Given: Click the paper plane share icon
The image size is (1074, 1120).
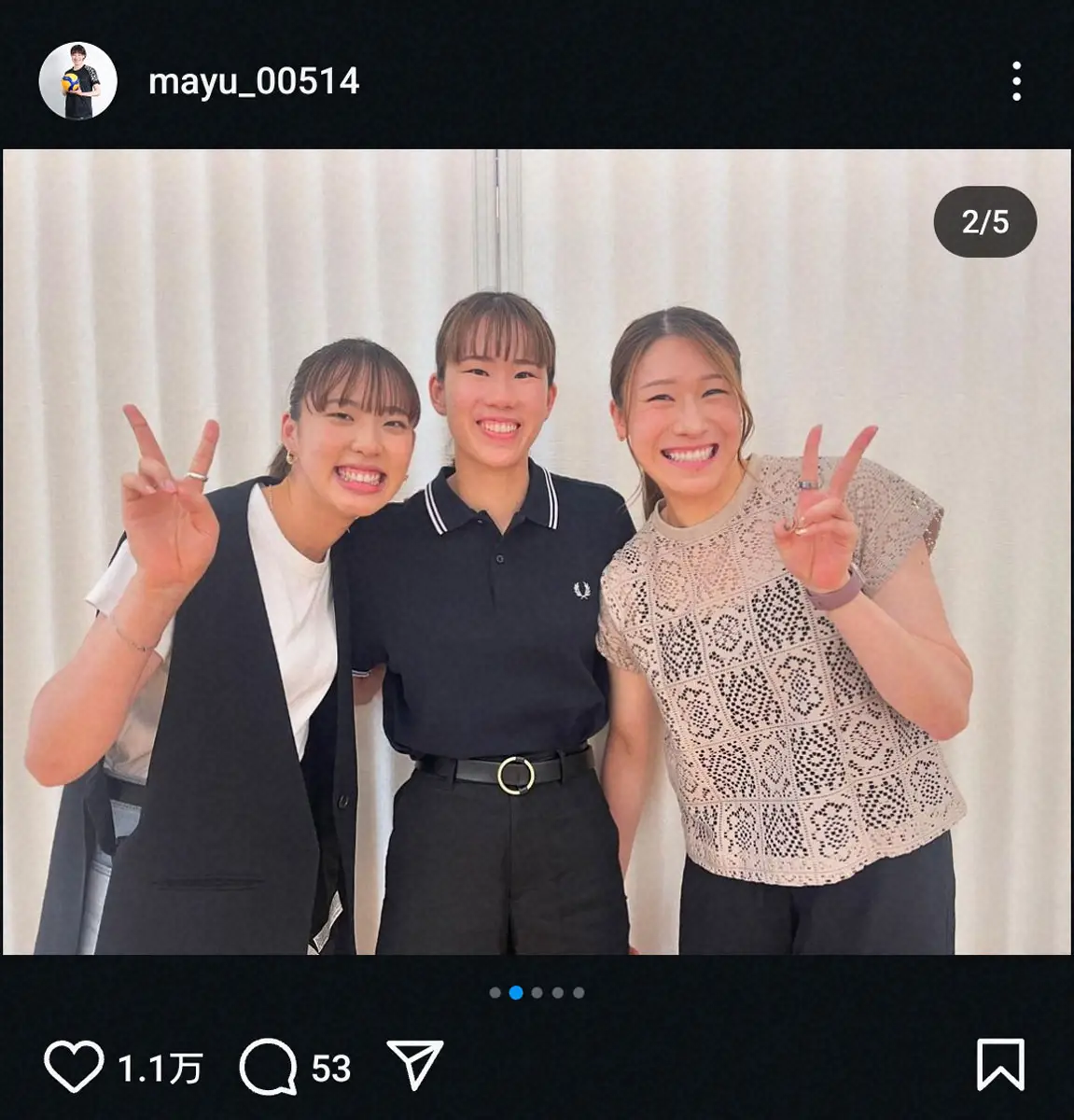Looking at the screenshot, I should tap(420, 1064).
